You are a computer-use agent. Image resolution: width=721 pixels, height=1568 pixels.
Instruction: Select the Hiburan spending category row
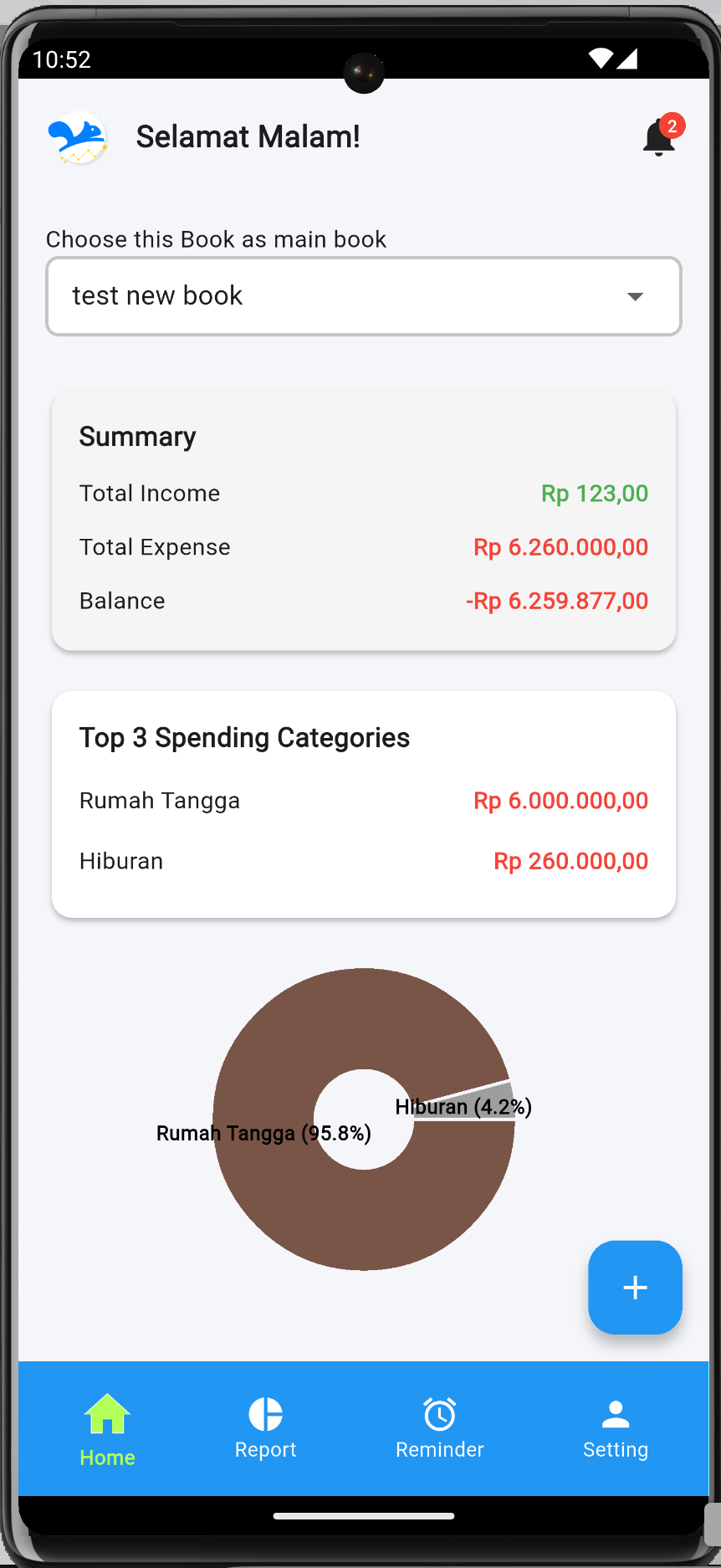(x=363, y=861)
